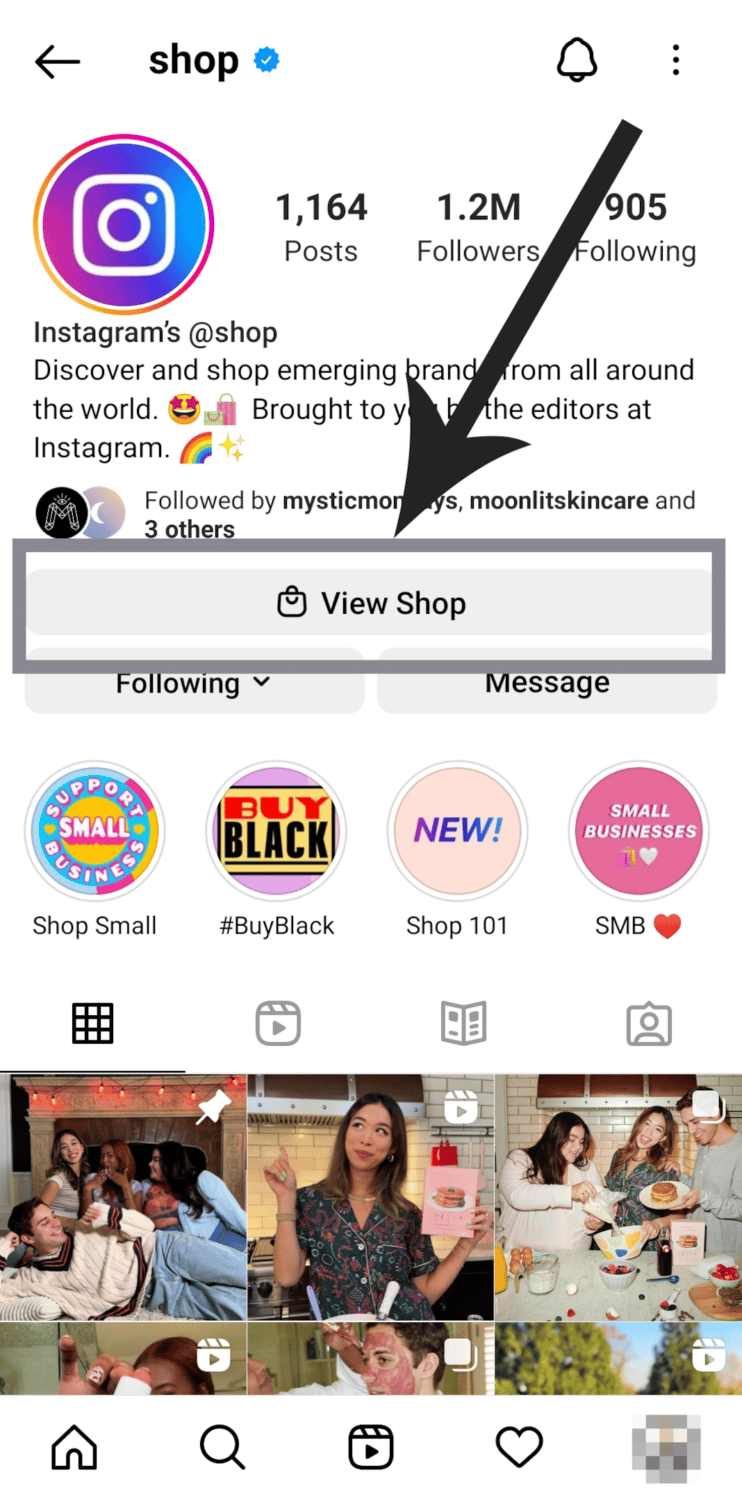Screen dimensions: 742x1500
Task: Go back with the arrow icon
Action: coord(57,62)
